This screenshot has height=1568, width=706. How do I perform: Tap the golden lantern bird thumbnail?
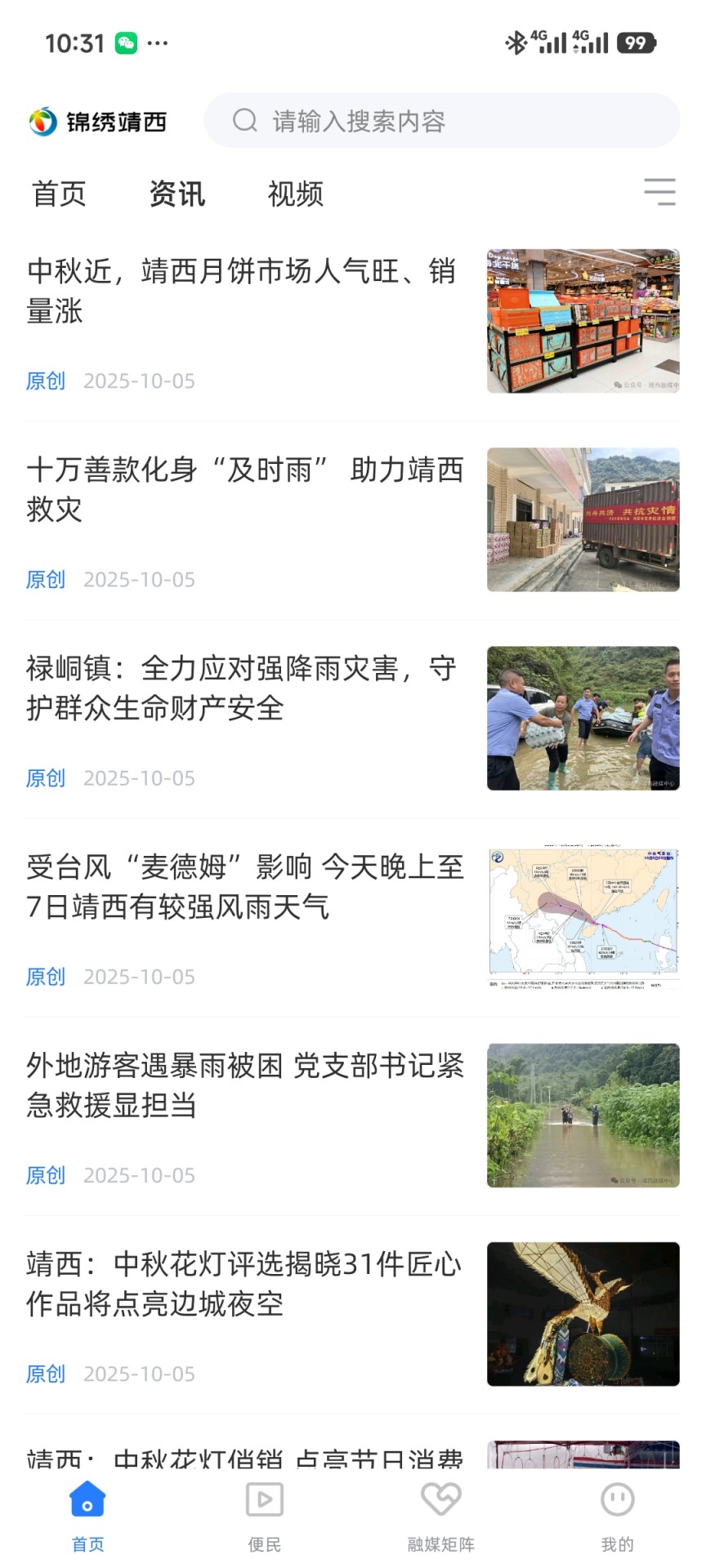pos(583,1312)
